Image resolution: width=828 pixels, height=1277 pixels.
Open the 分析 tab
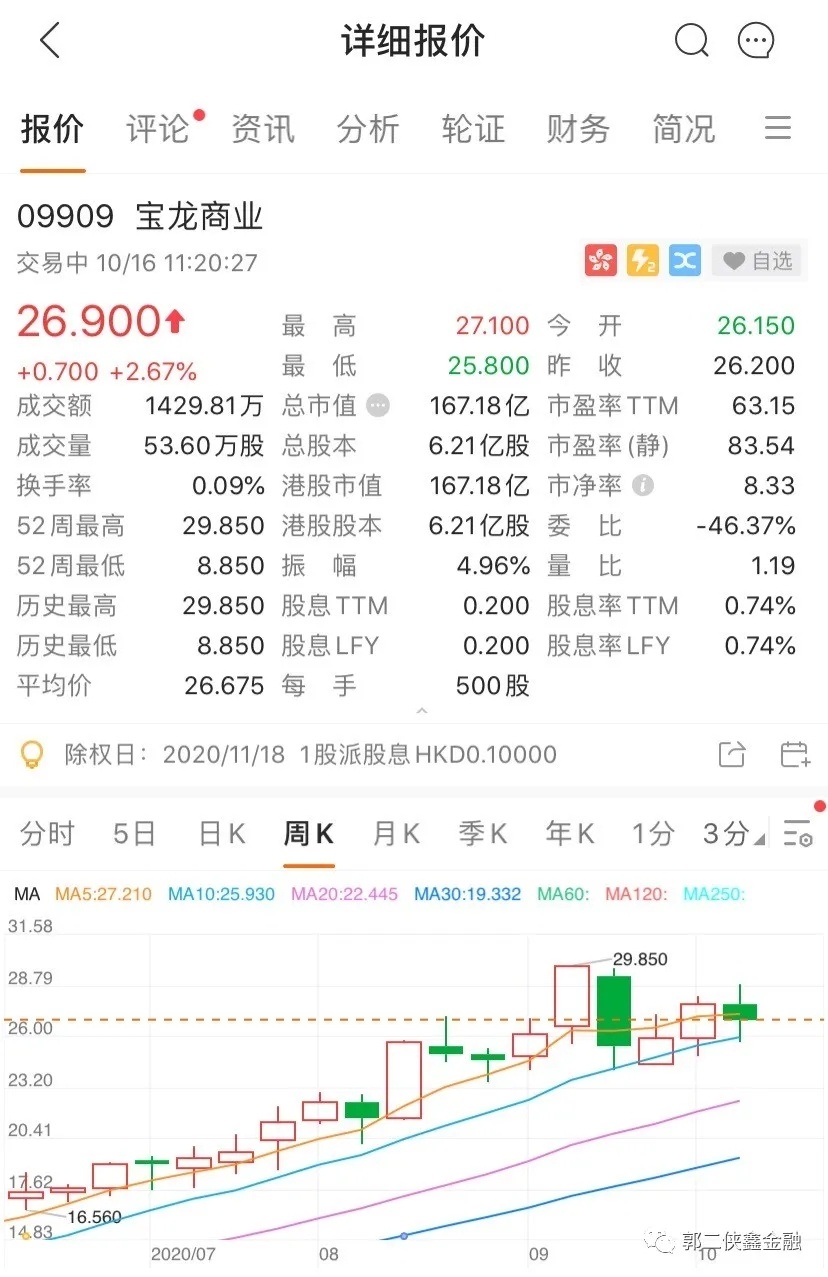(368, 129)
